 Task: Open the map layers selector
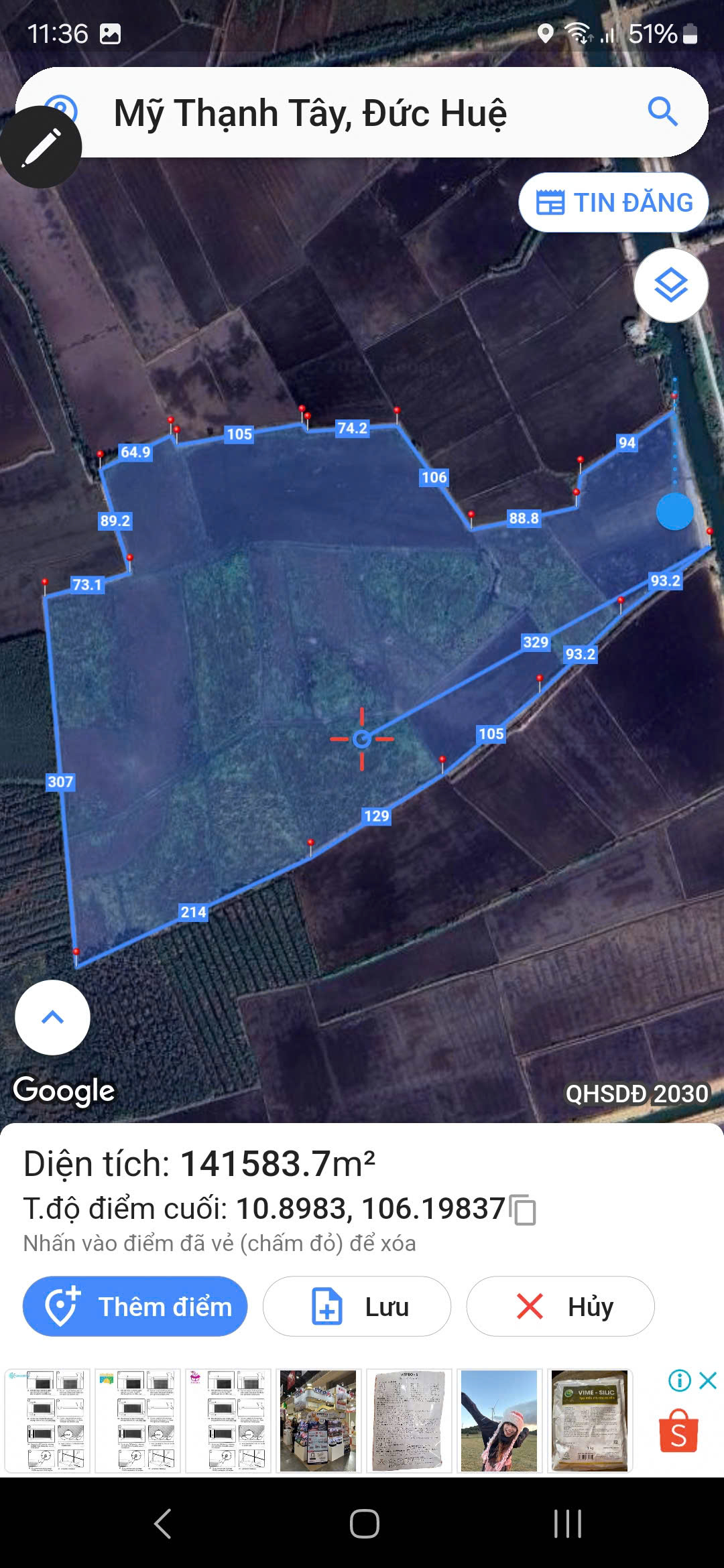coord(671,286)
